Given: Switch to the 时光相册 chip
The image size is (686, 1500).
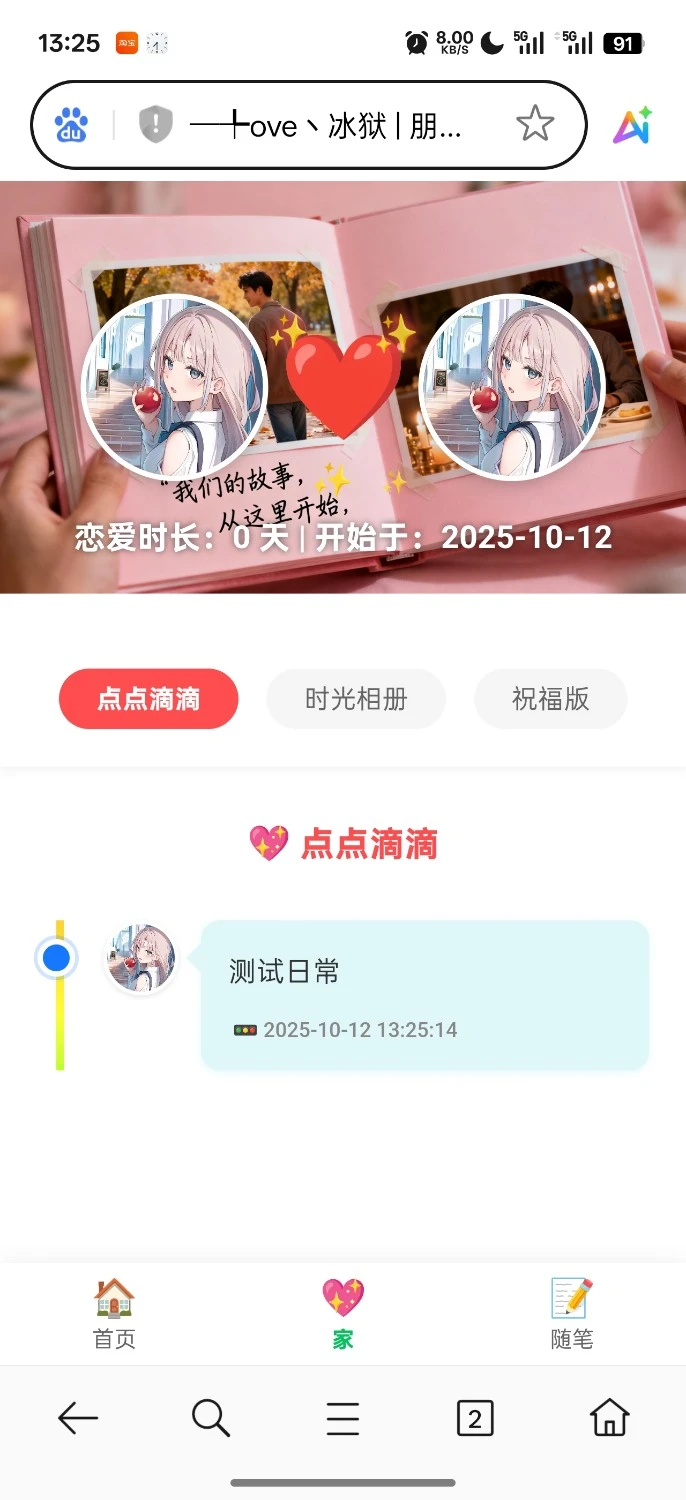Looking at the screenshot, I should 356,699.
